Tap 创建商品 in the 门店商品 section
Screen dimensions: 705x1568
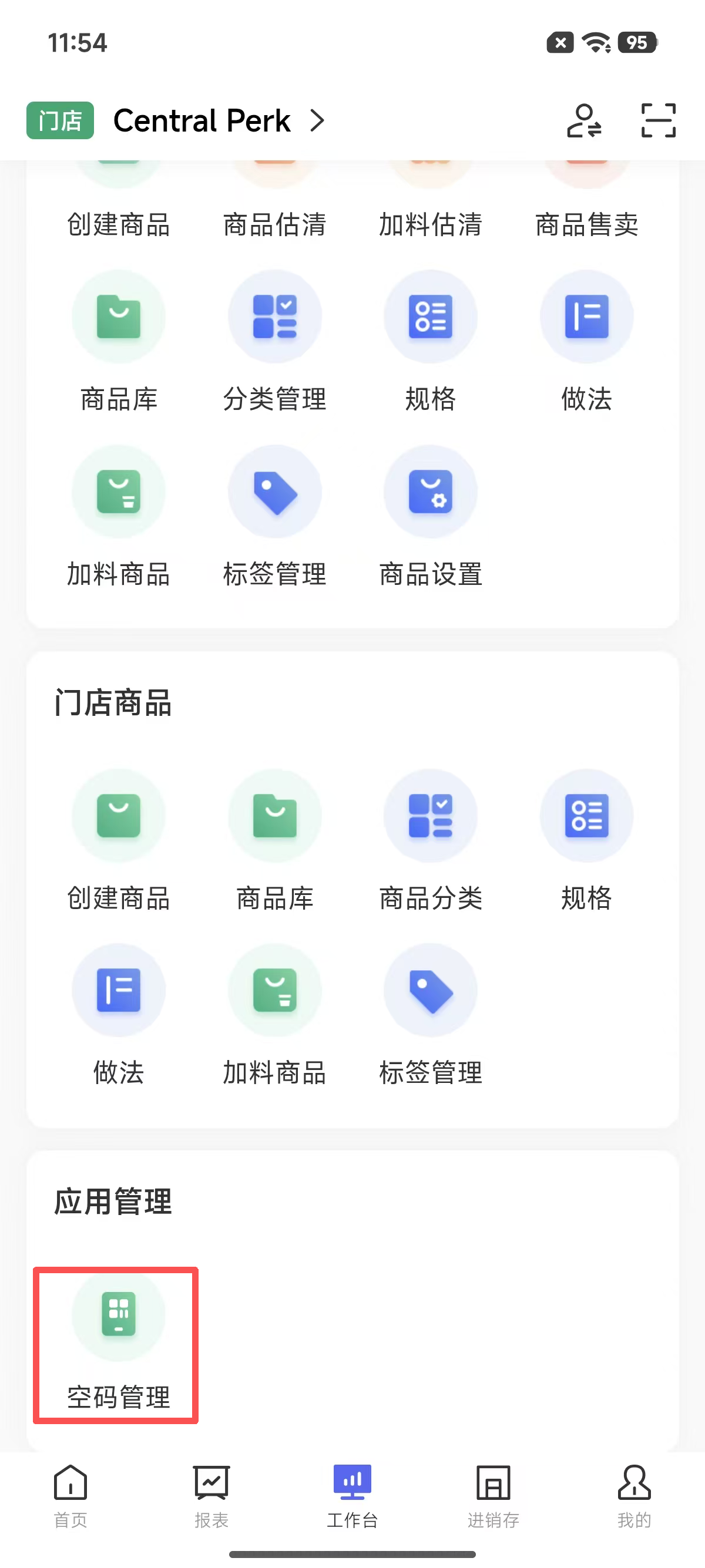click(118, 840)
